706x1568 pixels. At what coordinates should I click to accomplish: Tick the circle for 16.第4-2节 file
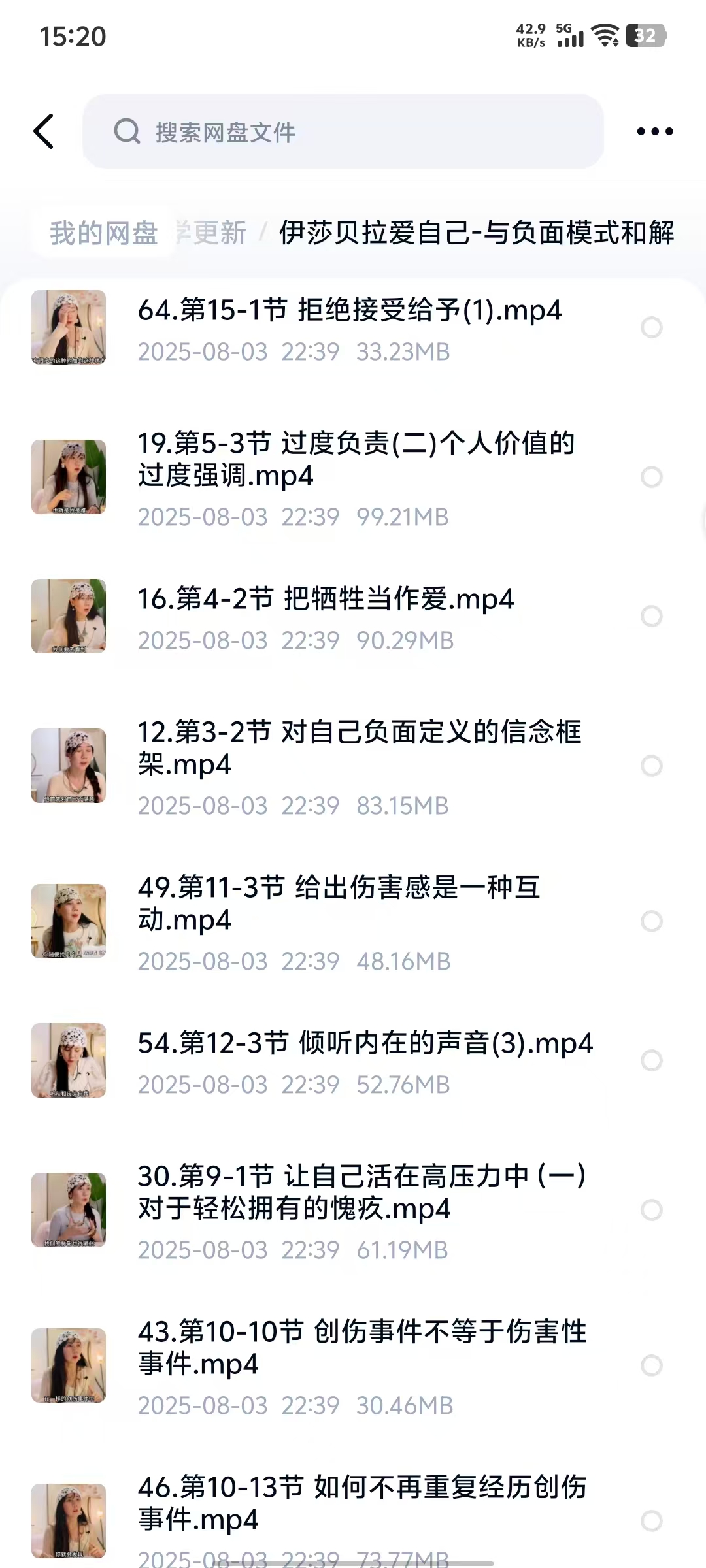(651, 616)
